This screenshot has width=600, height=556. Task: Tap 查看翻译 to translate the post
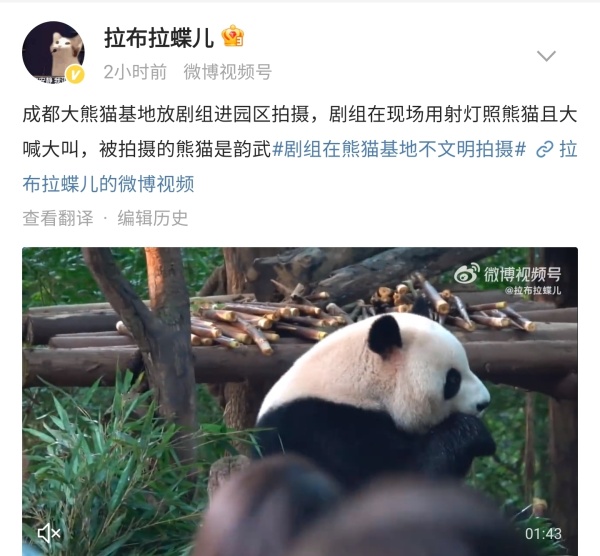[57, 217]
